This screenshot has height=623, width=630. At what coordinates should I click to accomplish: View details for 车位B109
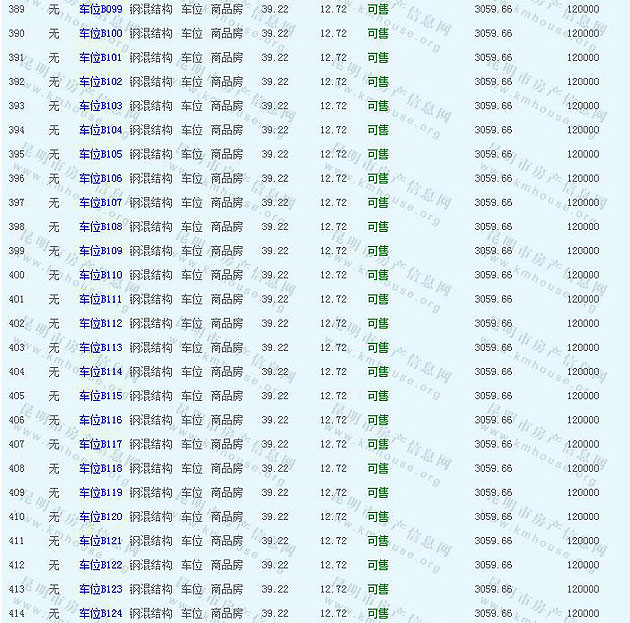[x=101, y=251]
